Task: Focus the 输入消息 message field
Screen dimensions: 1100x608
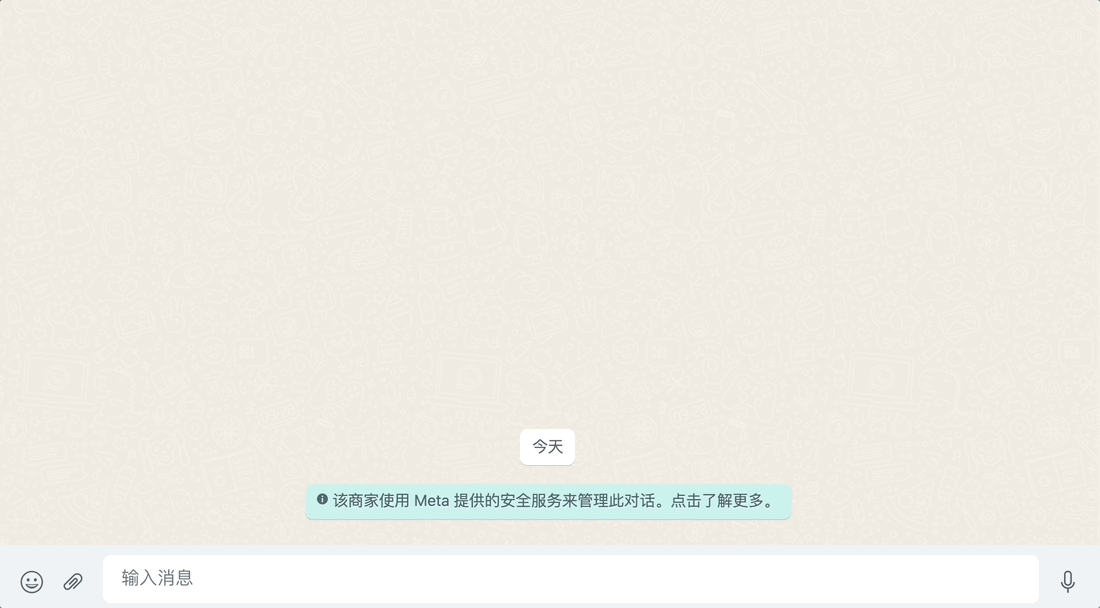Action: tap(570, 579)
